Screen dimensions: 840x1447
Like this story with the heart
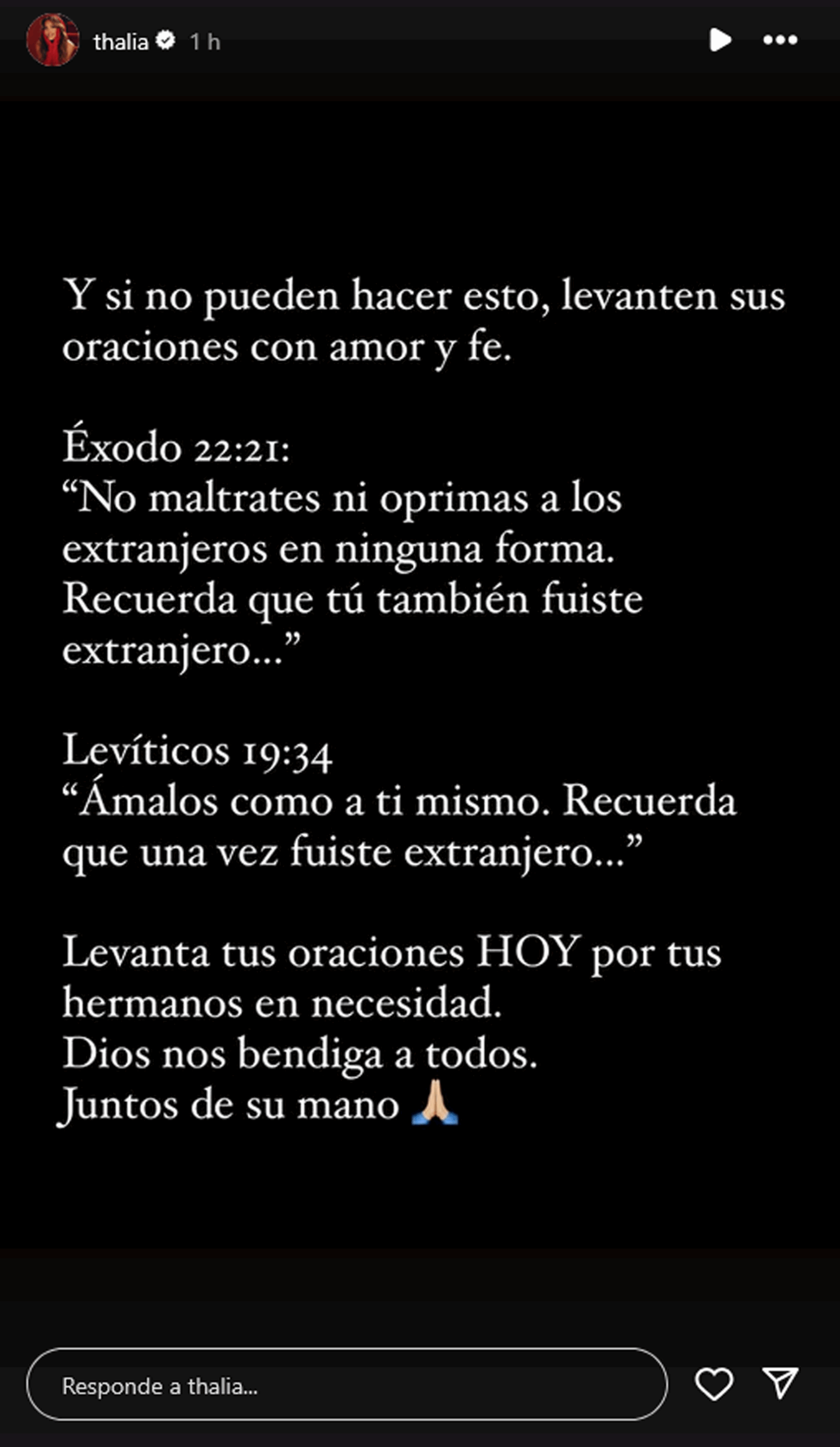click(x=714, y=1384)
